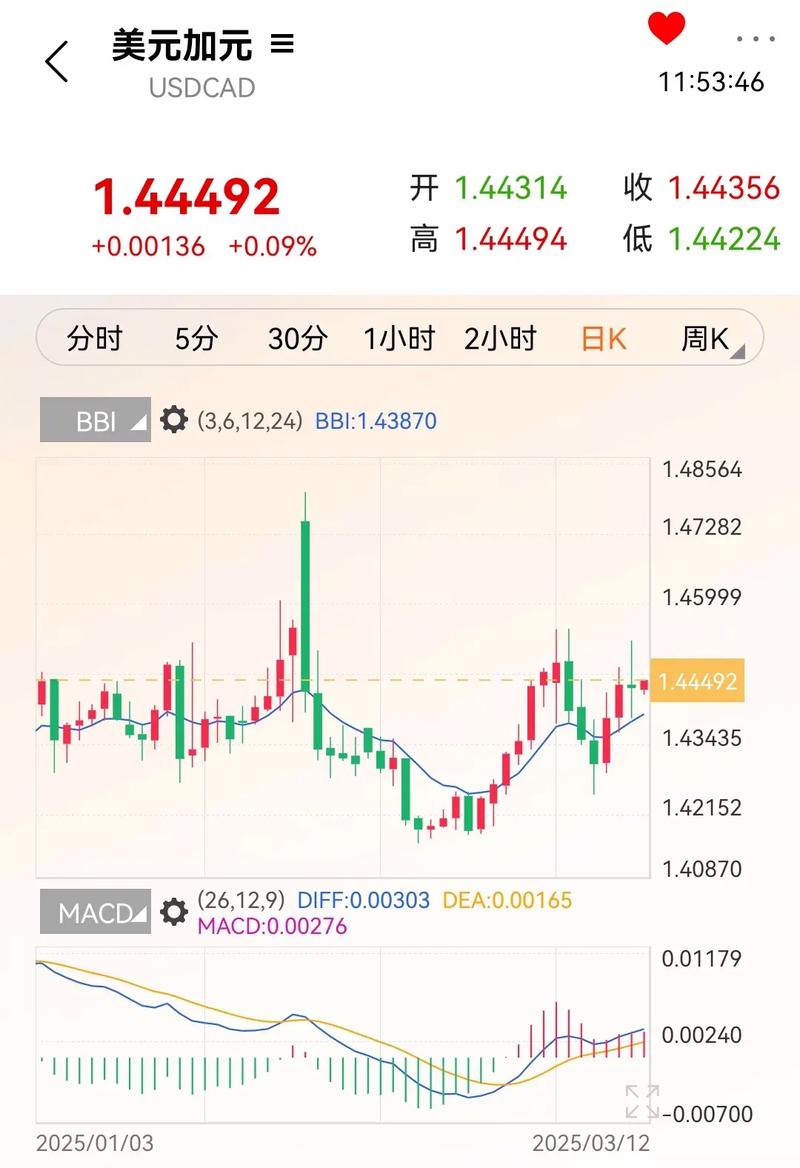The width and height of the screenshot is (800, 1168).
Task: Switch to the 1小时 timeframe tab
Action: point(400,340)
